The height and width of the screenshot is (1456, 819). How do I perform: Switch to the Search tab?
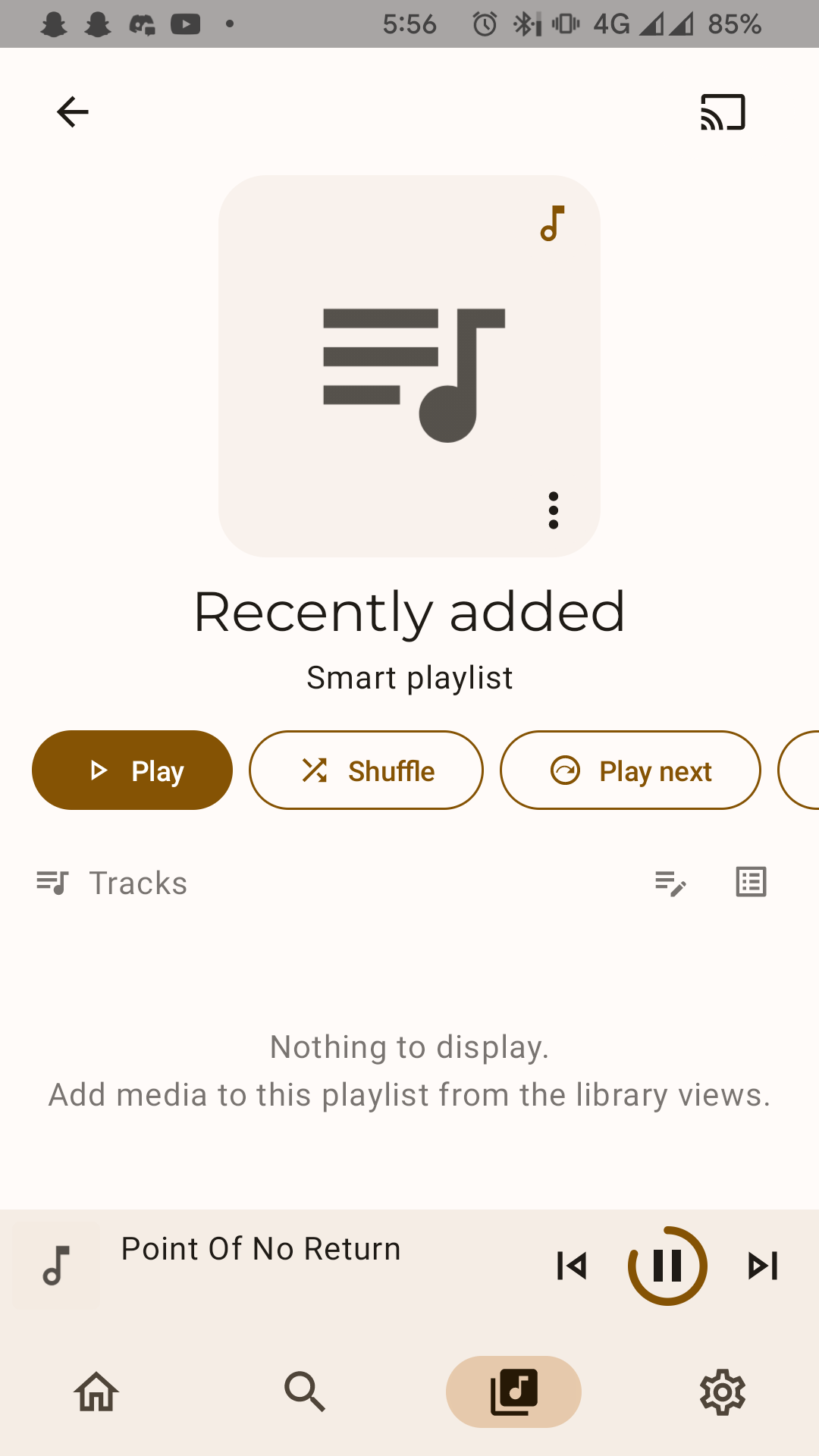click(x=305, y=1392)
